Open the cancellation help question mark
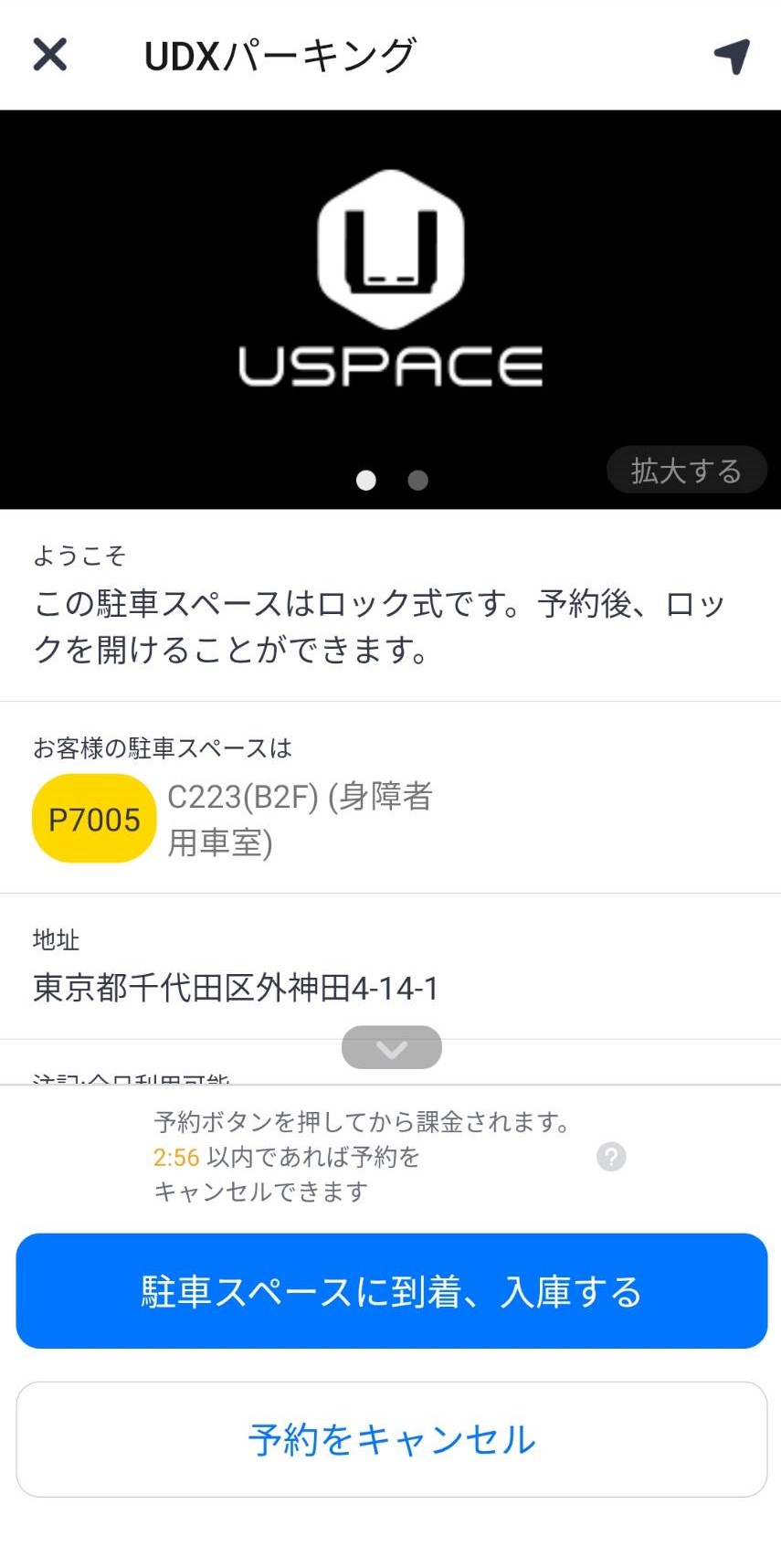The width and height of the screenshot is (781, 1568). coord(611,1157)
